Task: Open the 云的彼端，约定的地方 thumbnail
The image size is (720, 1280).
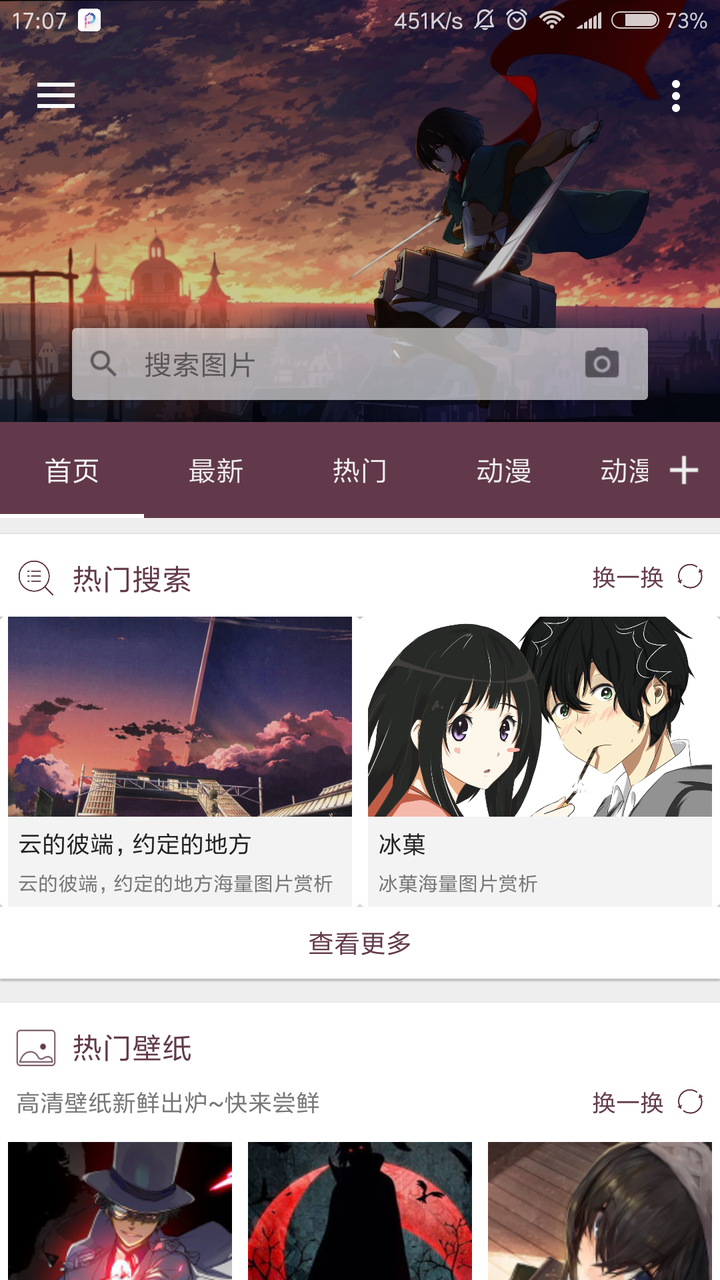Action: tap(180, 715)
